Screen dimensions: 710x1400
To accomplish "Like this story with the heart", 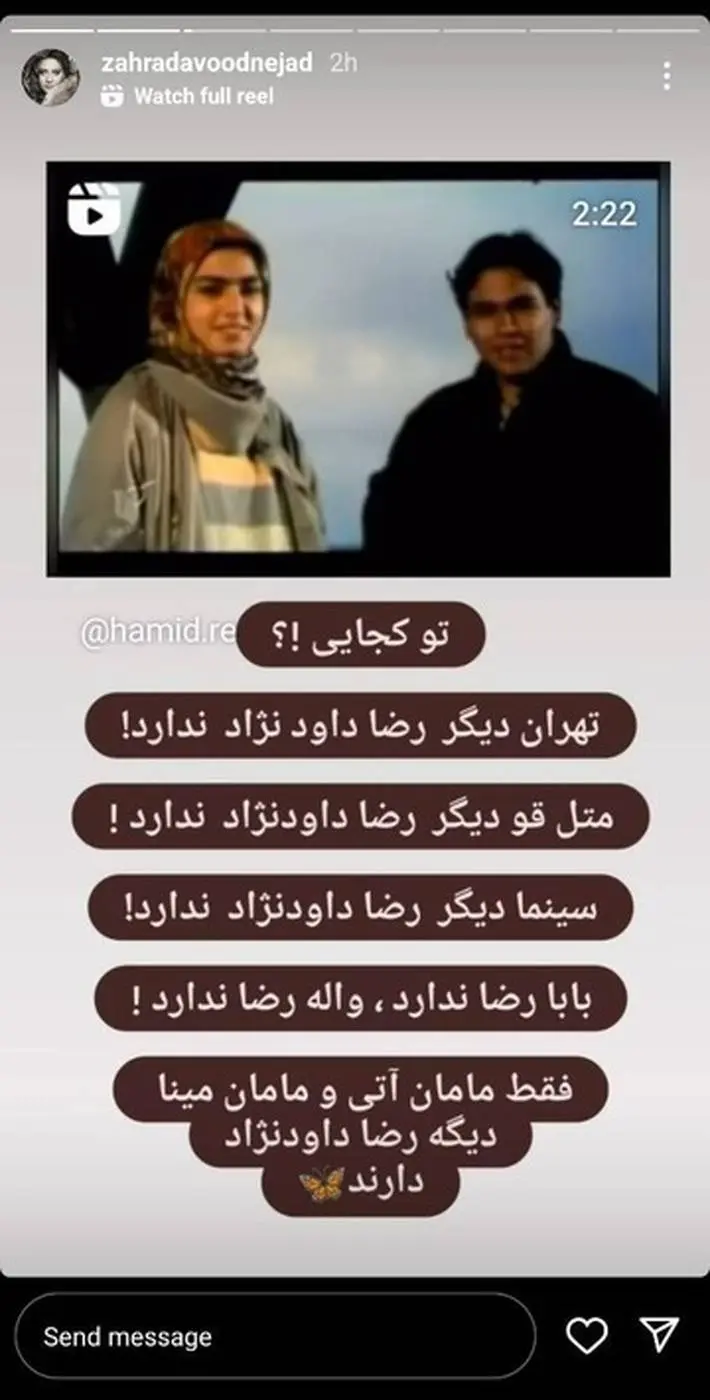I will pyautogui.click(x=586, y=1336).
